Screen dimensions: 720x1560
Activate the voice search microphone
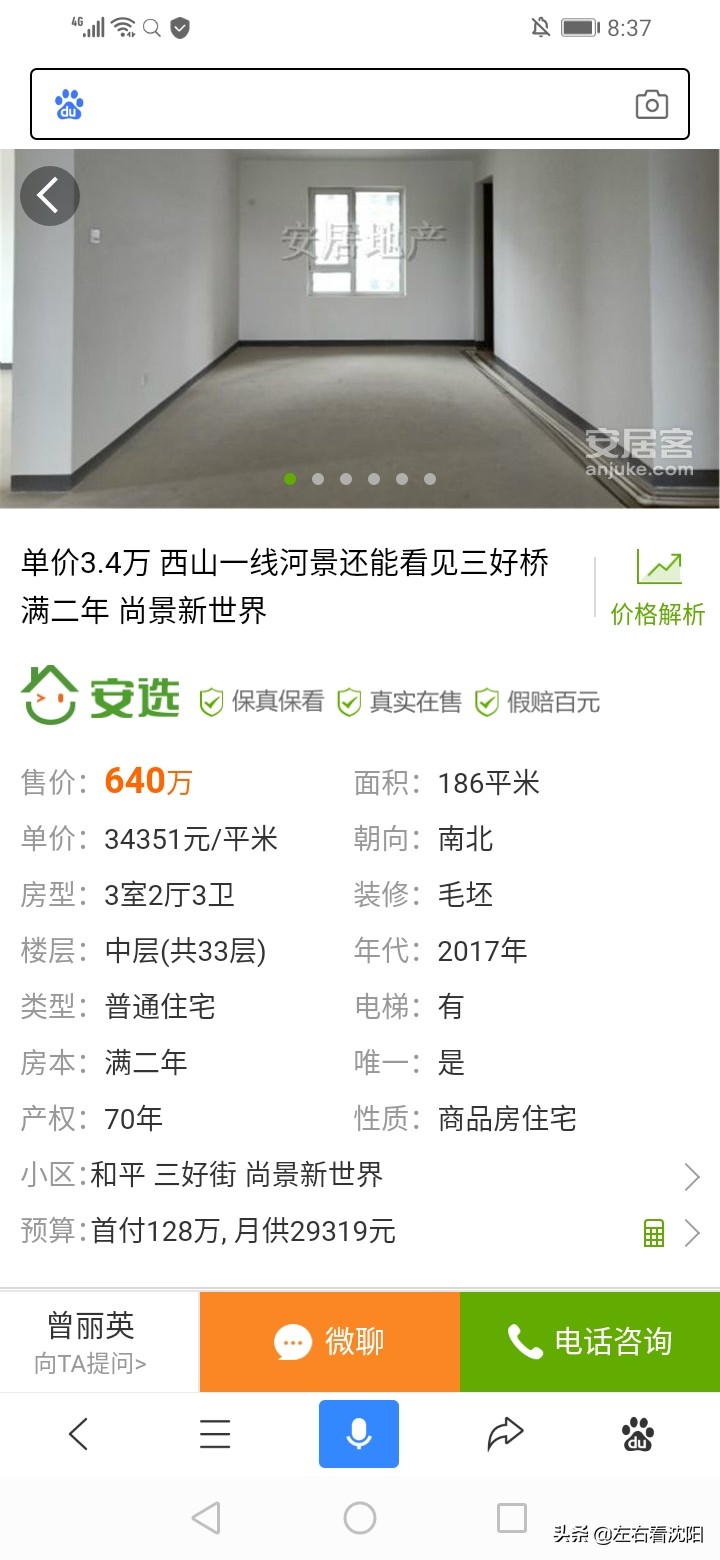359,1434
